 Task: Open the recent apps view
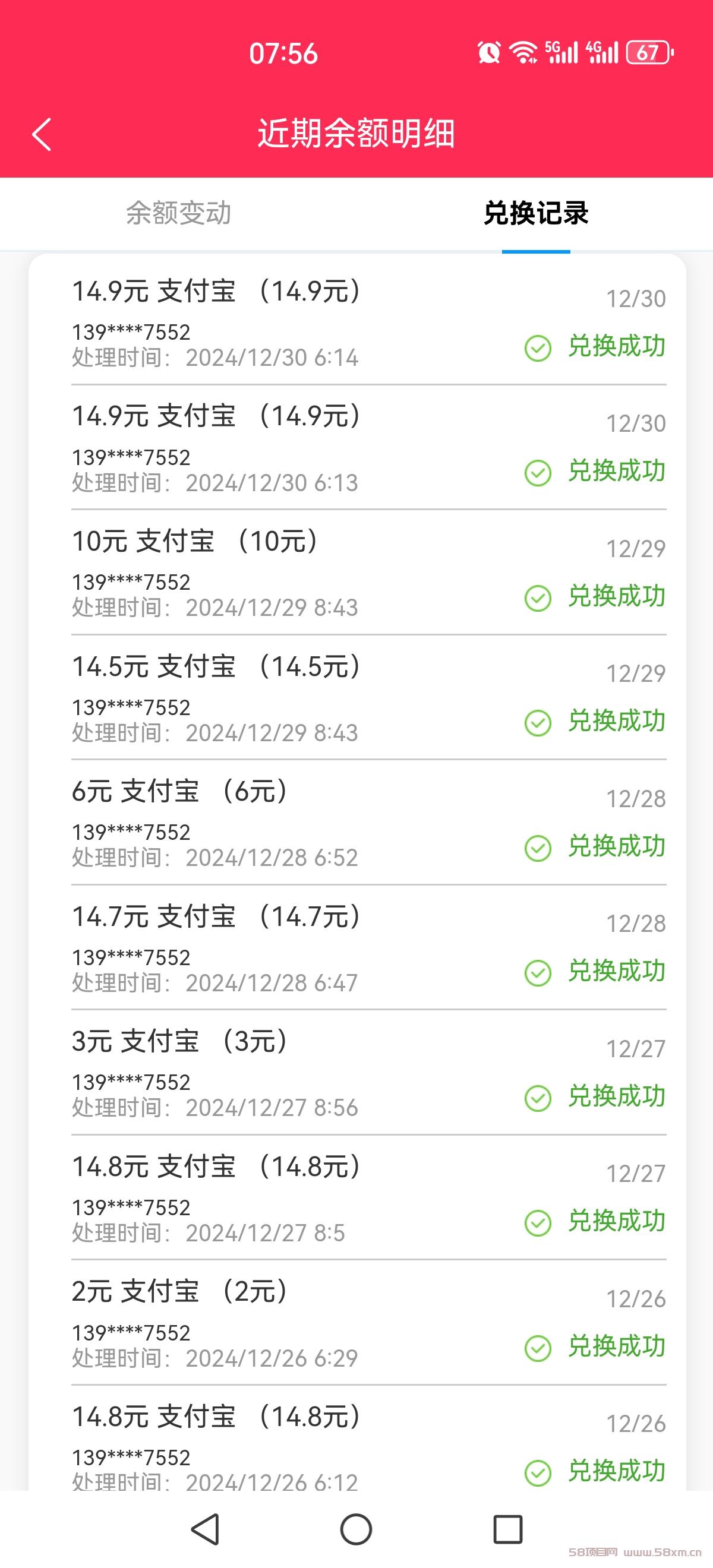[507, 1528]
